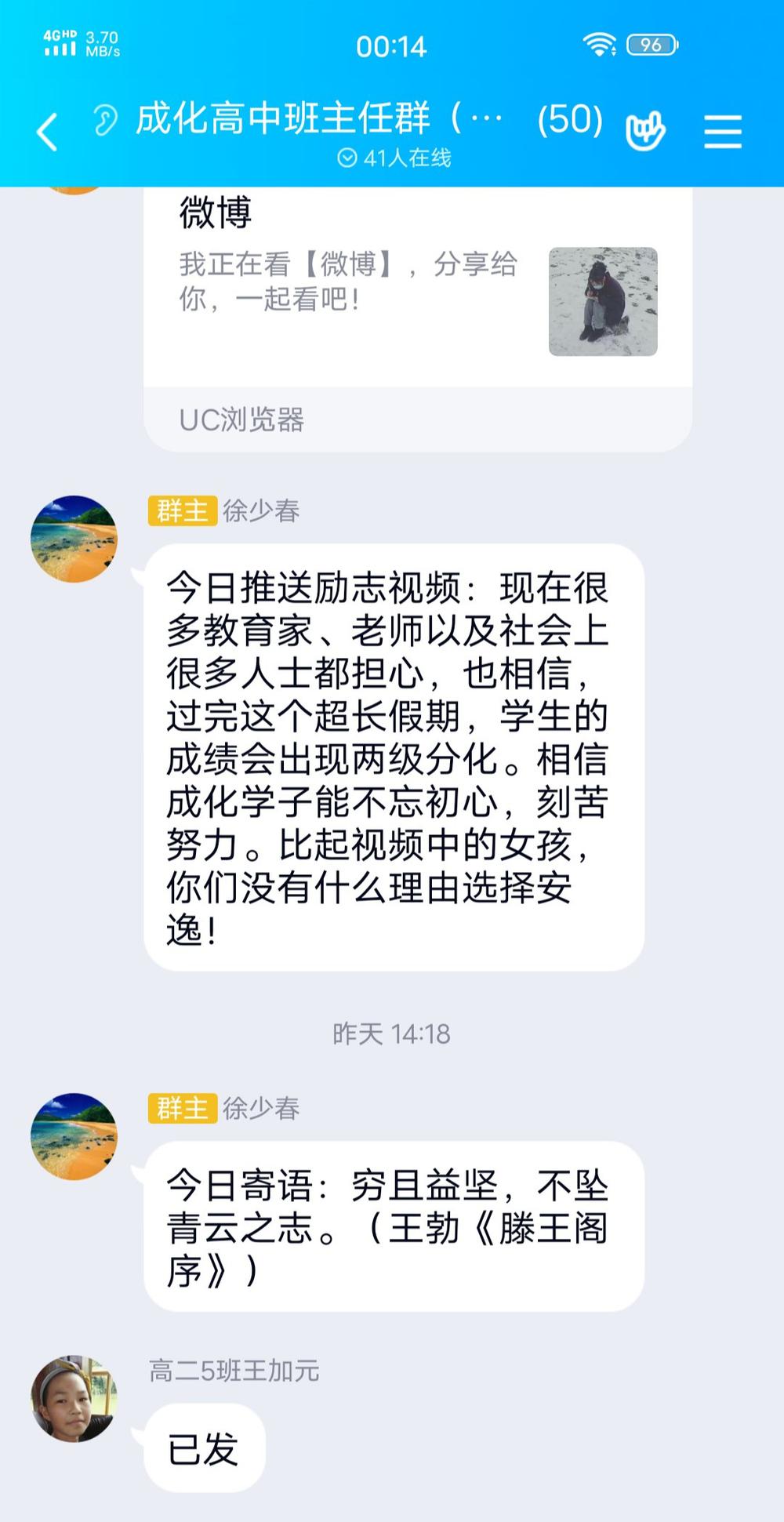Open the group menu icon
The width and height of the screenshot is (784, 1522).
[722, 131]
